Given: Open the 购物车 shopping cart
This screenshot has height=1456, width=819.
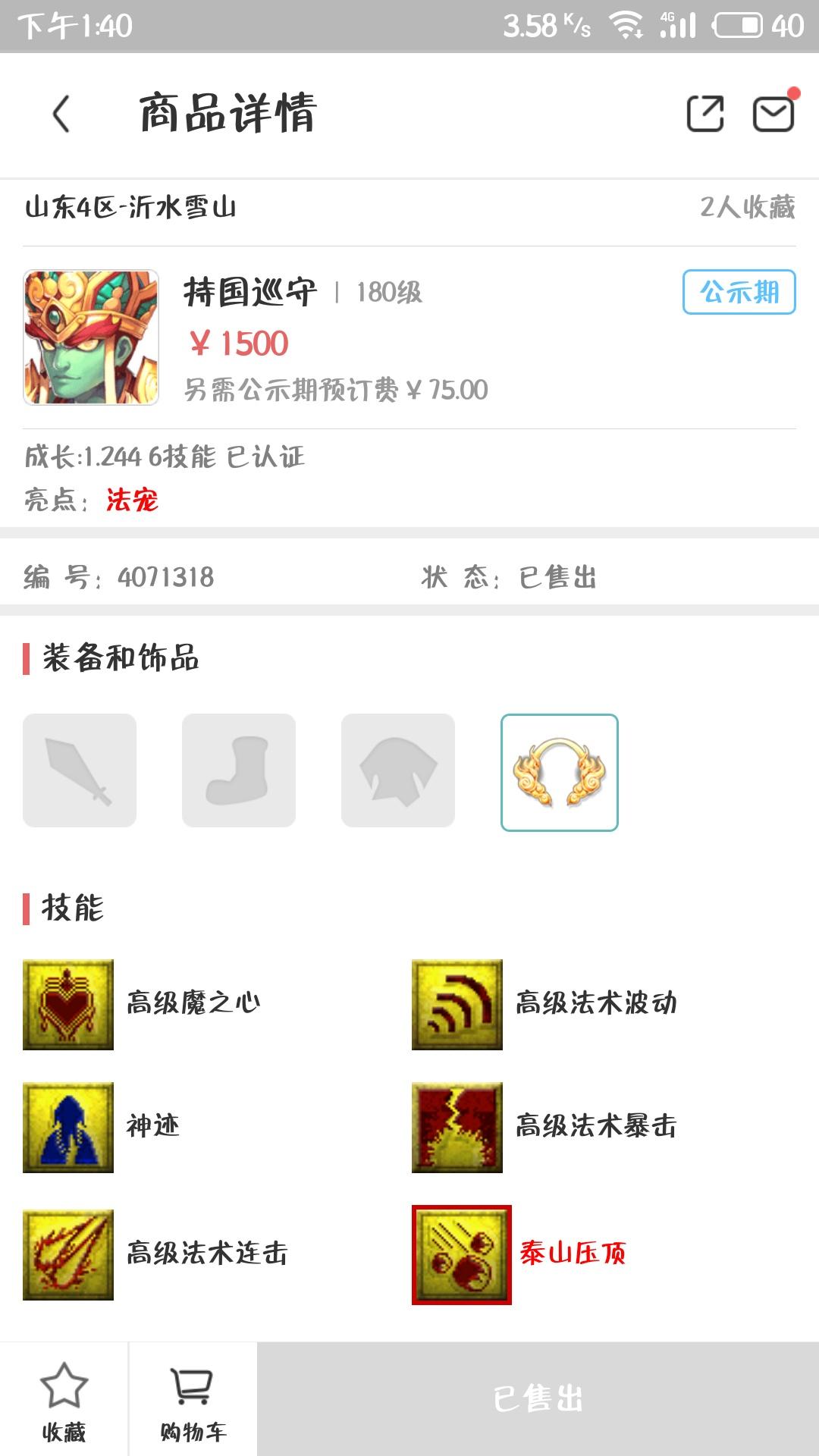Looking at the screenshot, I should point(193,1400).
